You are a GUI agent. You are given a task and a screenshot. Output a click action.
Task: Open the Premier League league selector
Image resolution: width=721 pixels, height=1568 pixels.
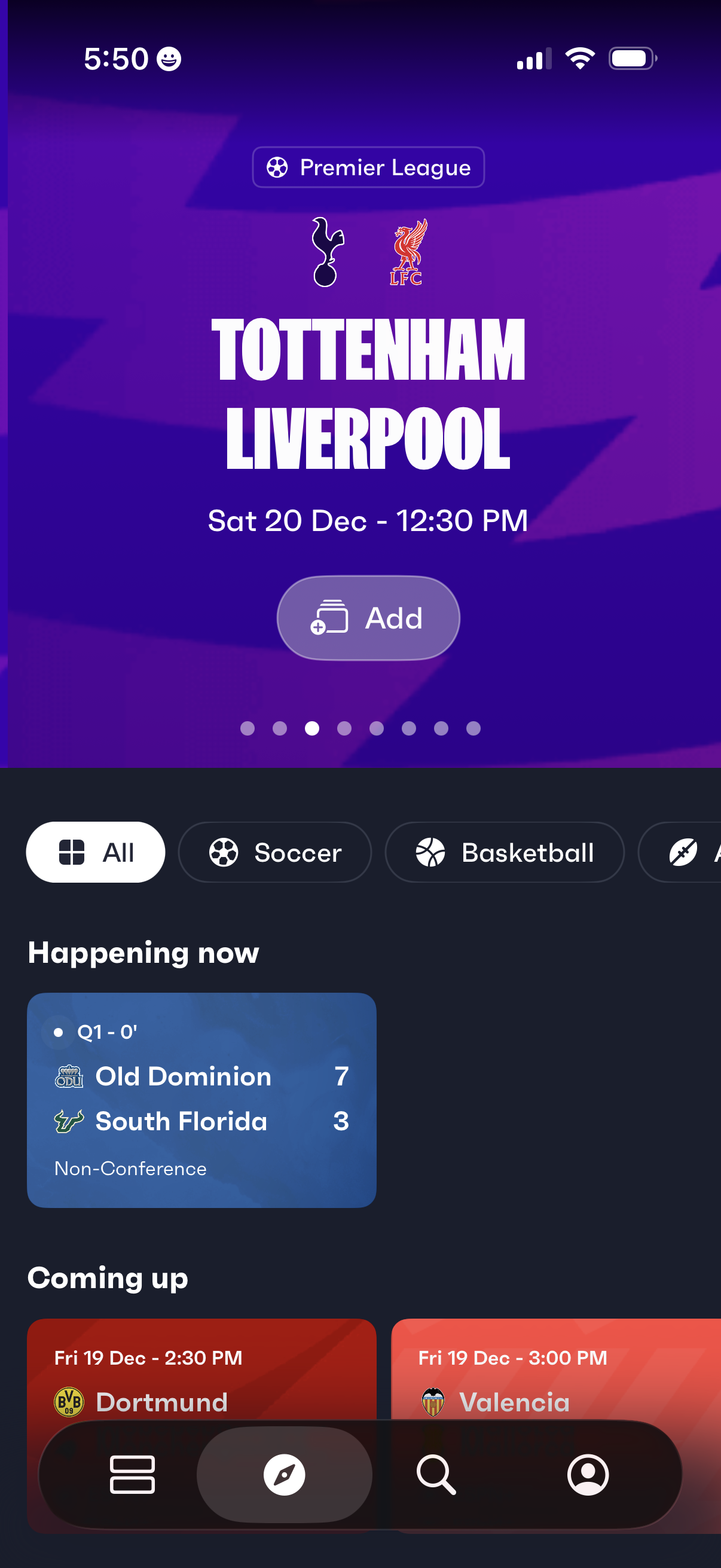pyautogui.click(x=368, y=167)
